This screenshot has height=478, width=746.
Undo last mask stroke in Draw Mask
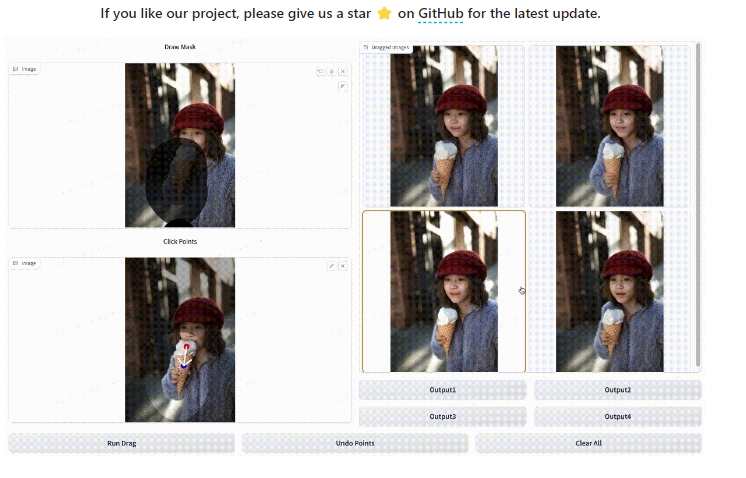coord(320,71)
